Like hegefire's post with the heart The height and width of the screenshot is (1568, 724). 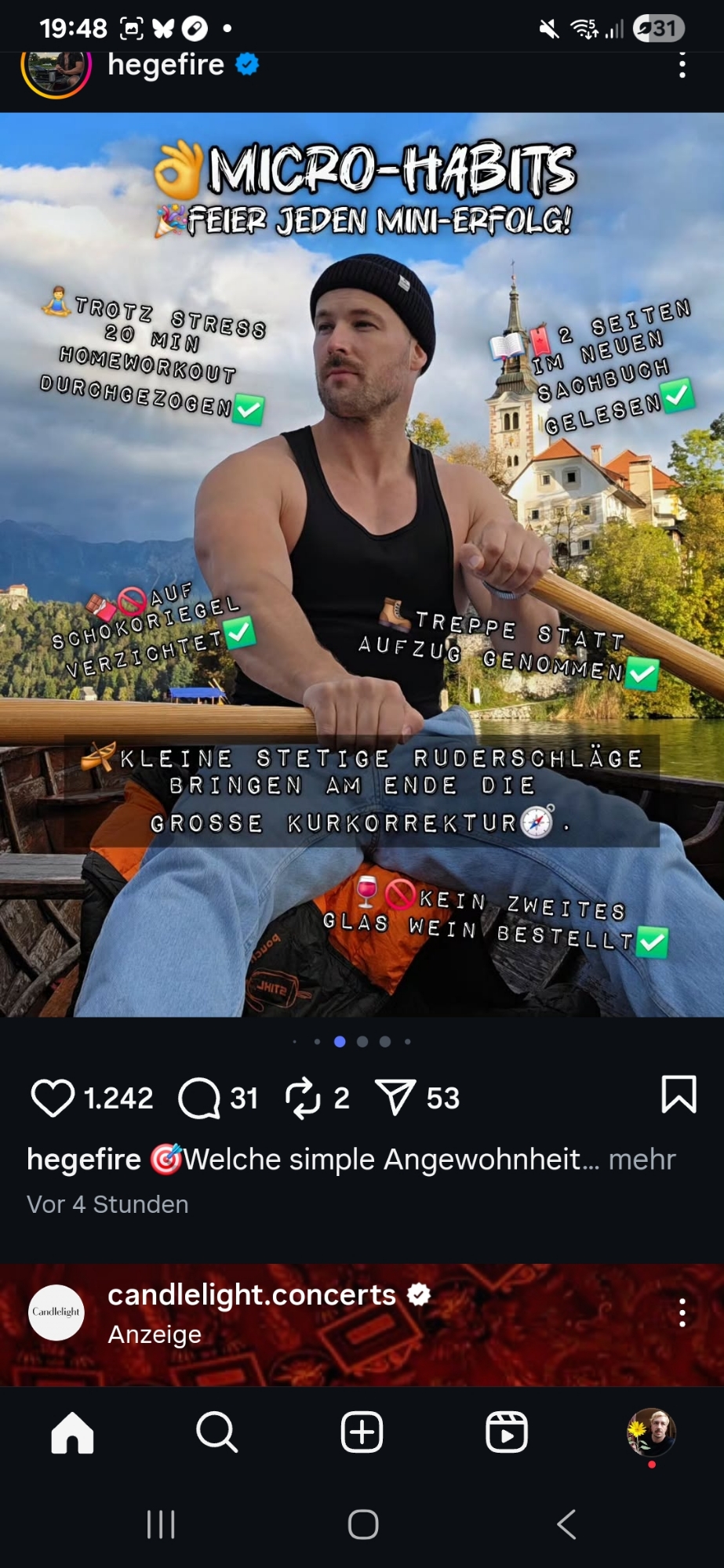coord(53,1098)
